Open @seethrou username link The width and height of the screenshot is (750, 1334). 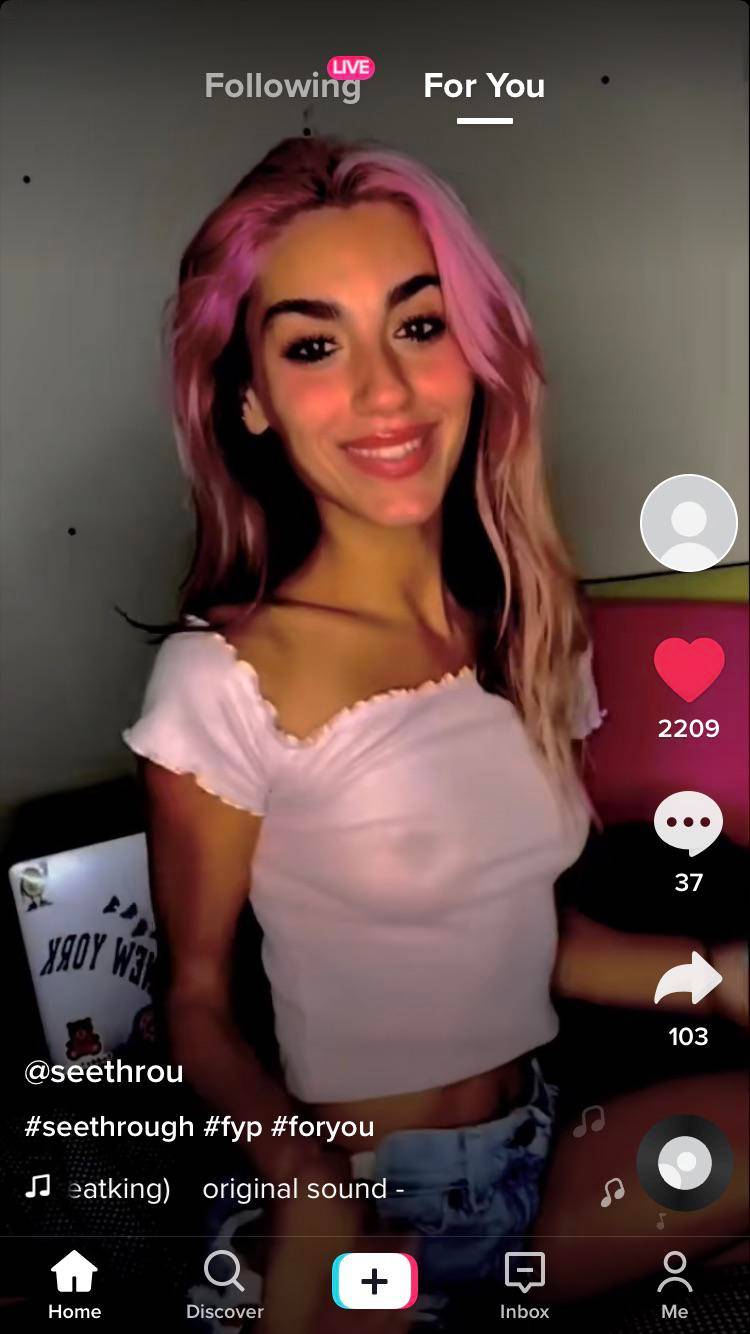(x=104, y=1071)
